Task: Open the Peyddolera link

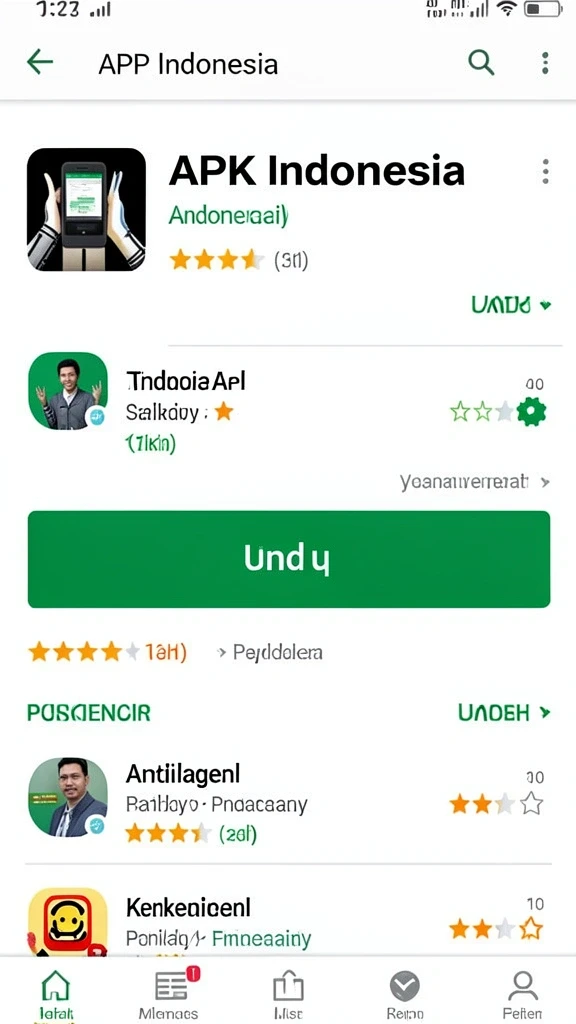Action: (x=270, y=652)
